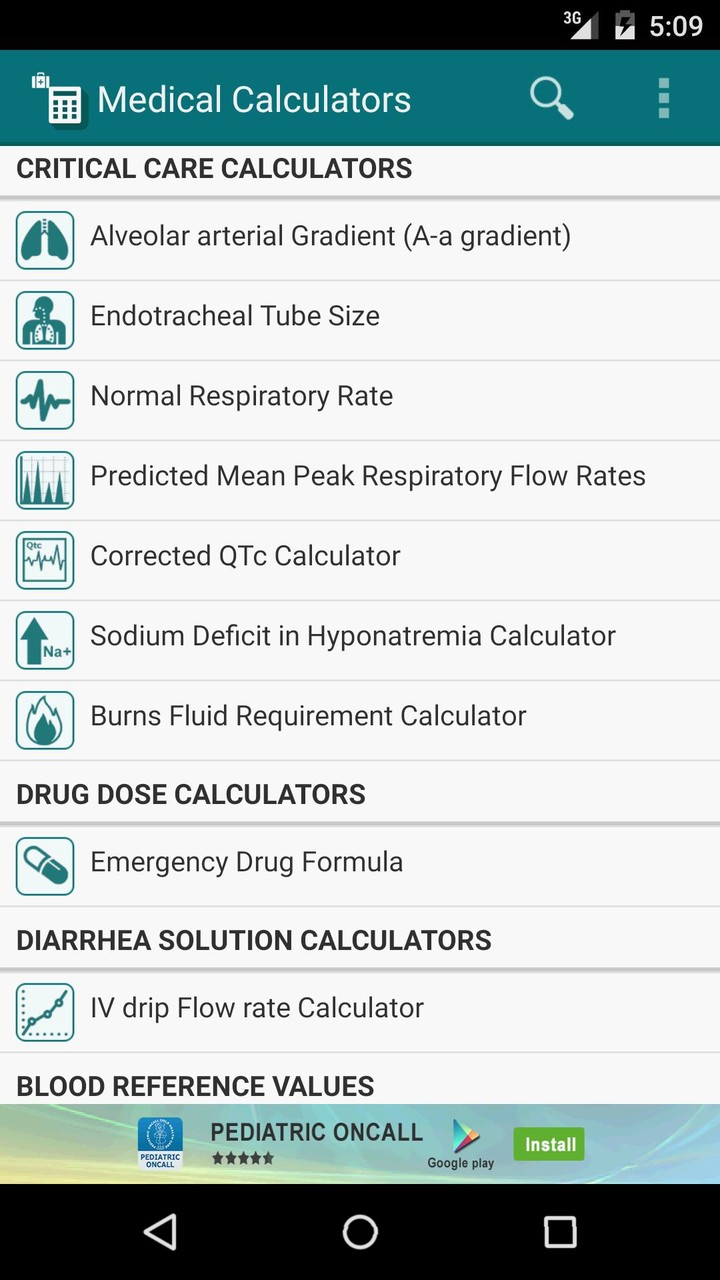The image size is (720, 1280).
Task: Click the flow chart icon for Peak Respiratory Flow
Action: [44, 480]
